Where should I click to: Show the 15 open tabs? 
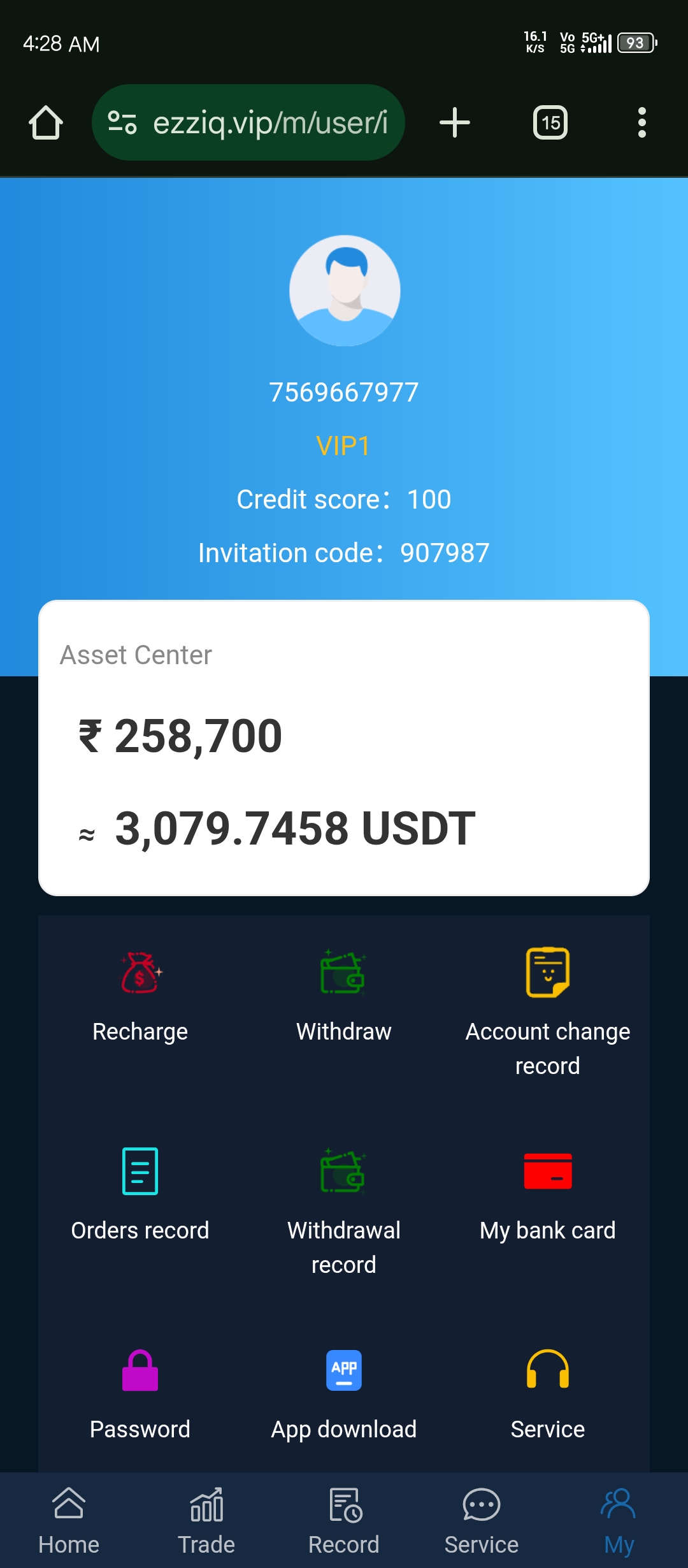pyautogui.click(x=550, y=122)
